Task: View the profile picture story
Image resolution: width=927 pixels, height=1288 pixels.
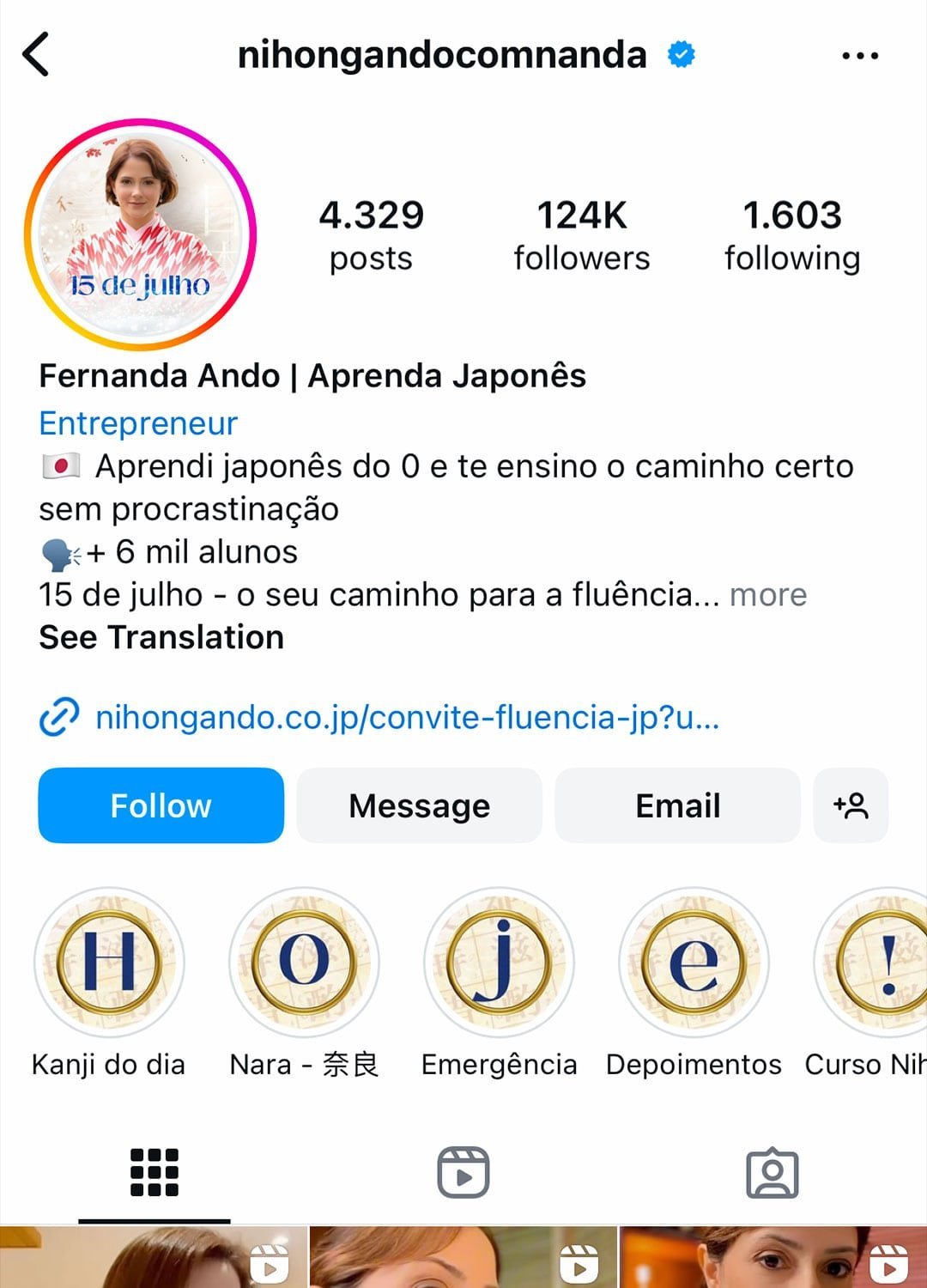Action: click(x=141, y=234)
